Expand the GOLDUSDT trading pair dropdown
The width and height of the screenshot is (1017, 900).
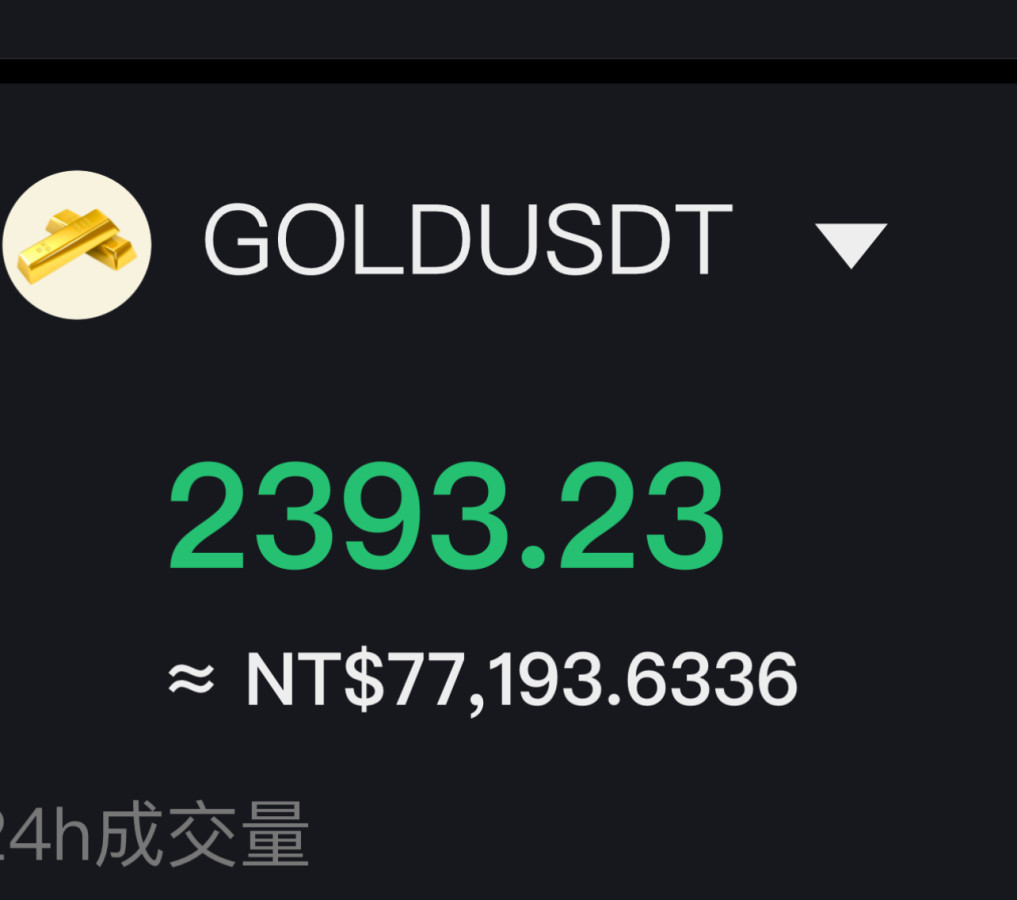[851, 245]
